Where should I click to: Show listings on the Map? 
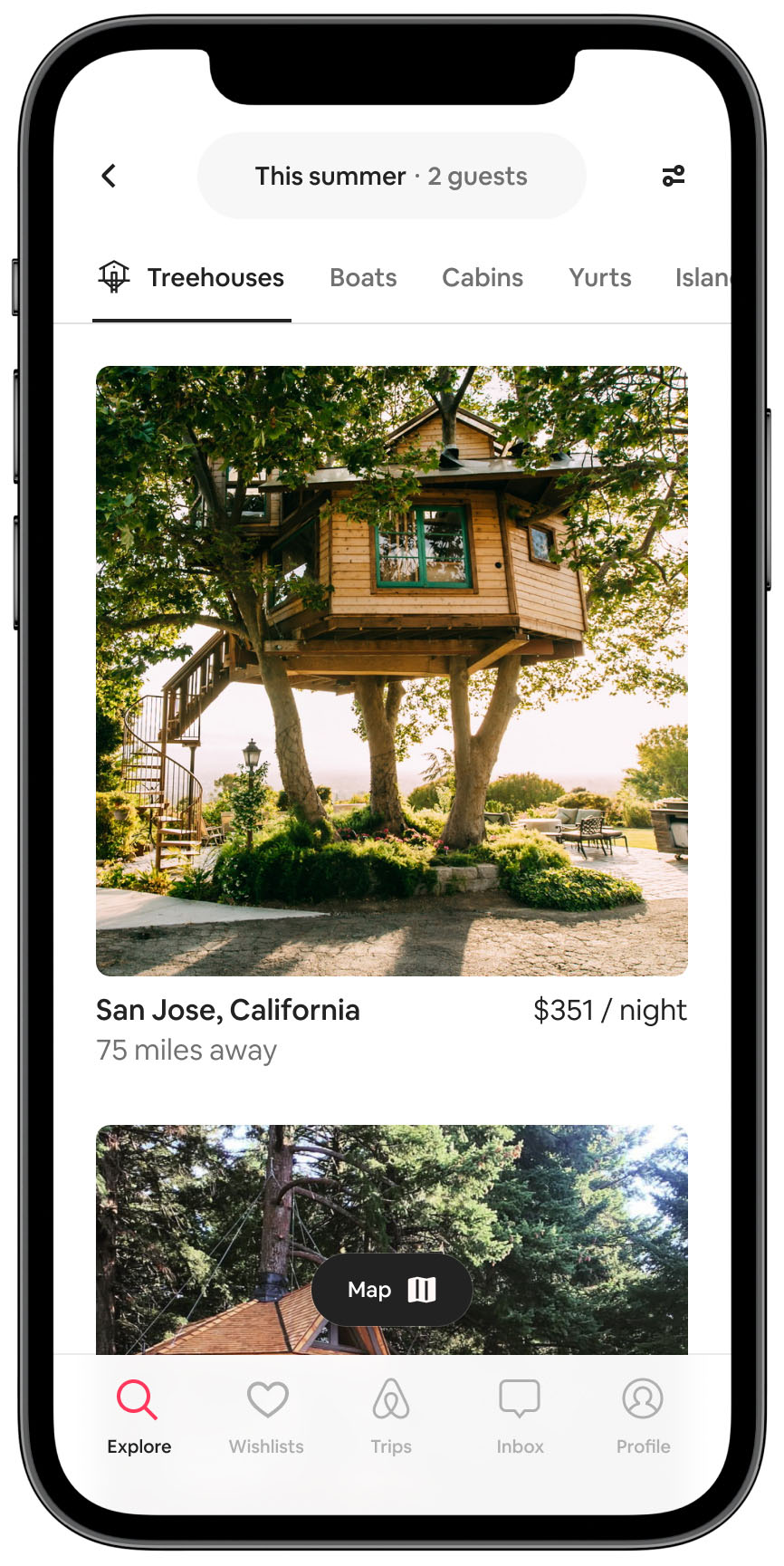391,1290
